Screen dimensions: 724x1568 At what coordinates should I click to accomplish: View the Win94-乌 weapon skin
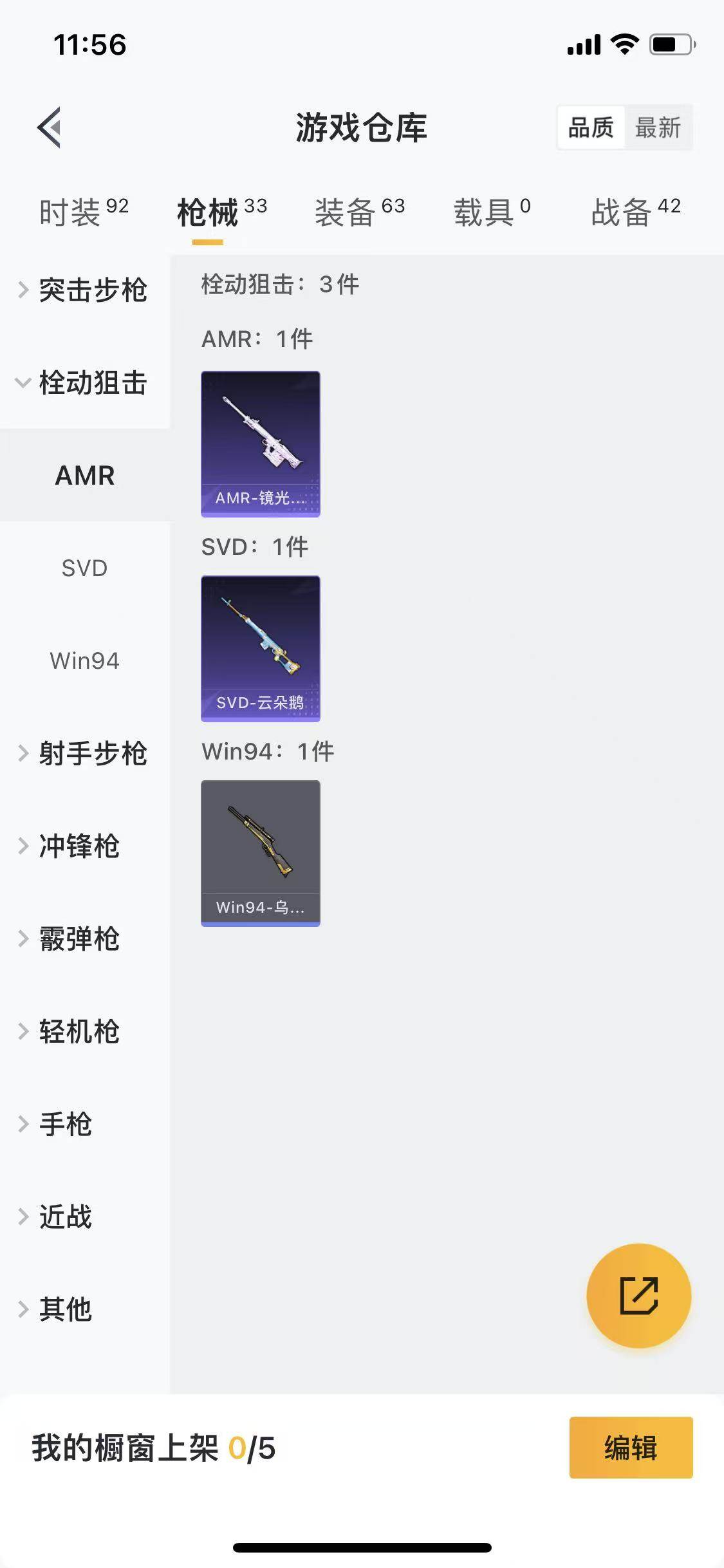tap(260, 853)
